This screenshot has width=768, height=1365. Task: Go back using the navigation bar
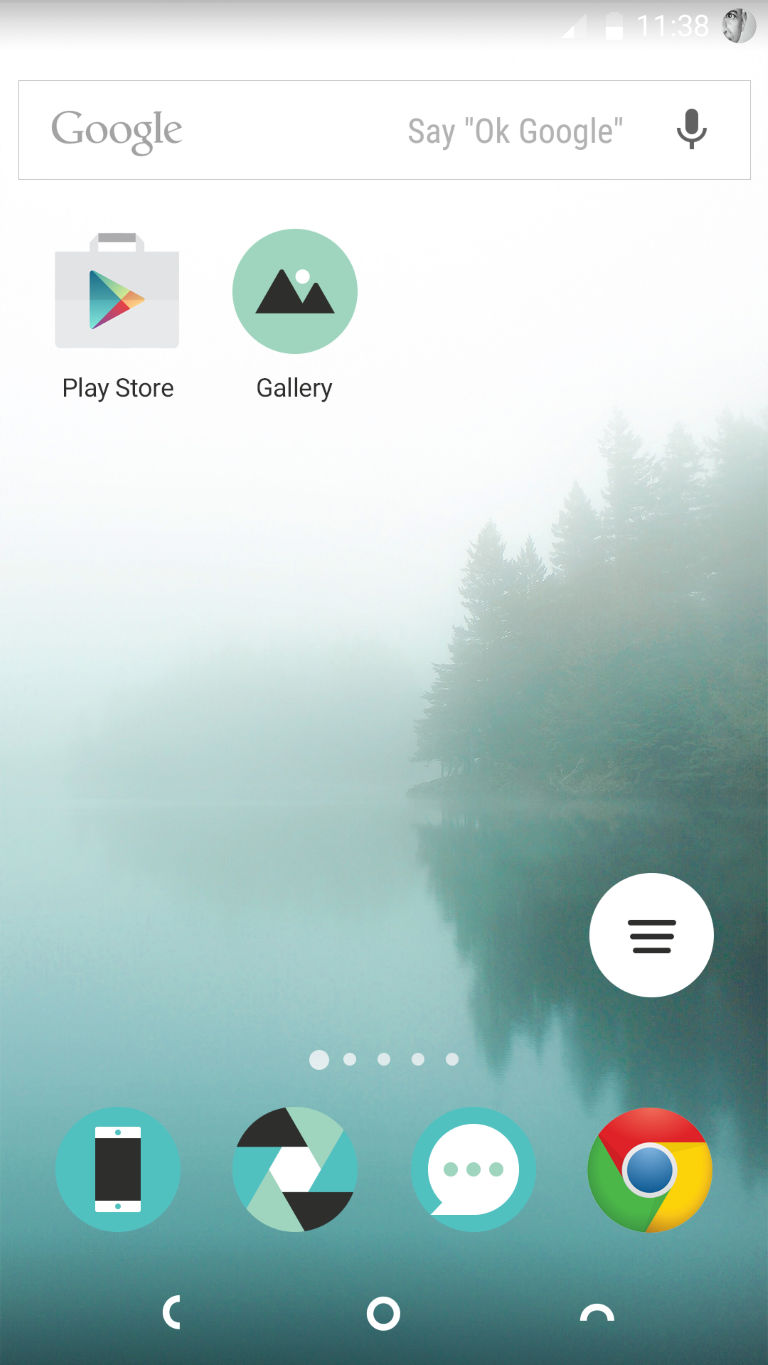coord(172,1313)
